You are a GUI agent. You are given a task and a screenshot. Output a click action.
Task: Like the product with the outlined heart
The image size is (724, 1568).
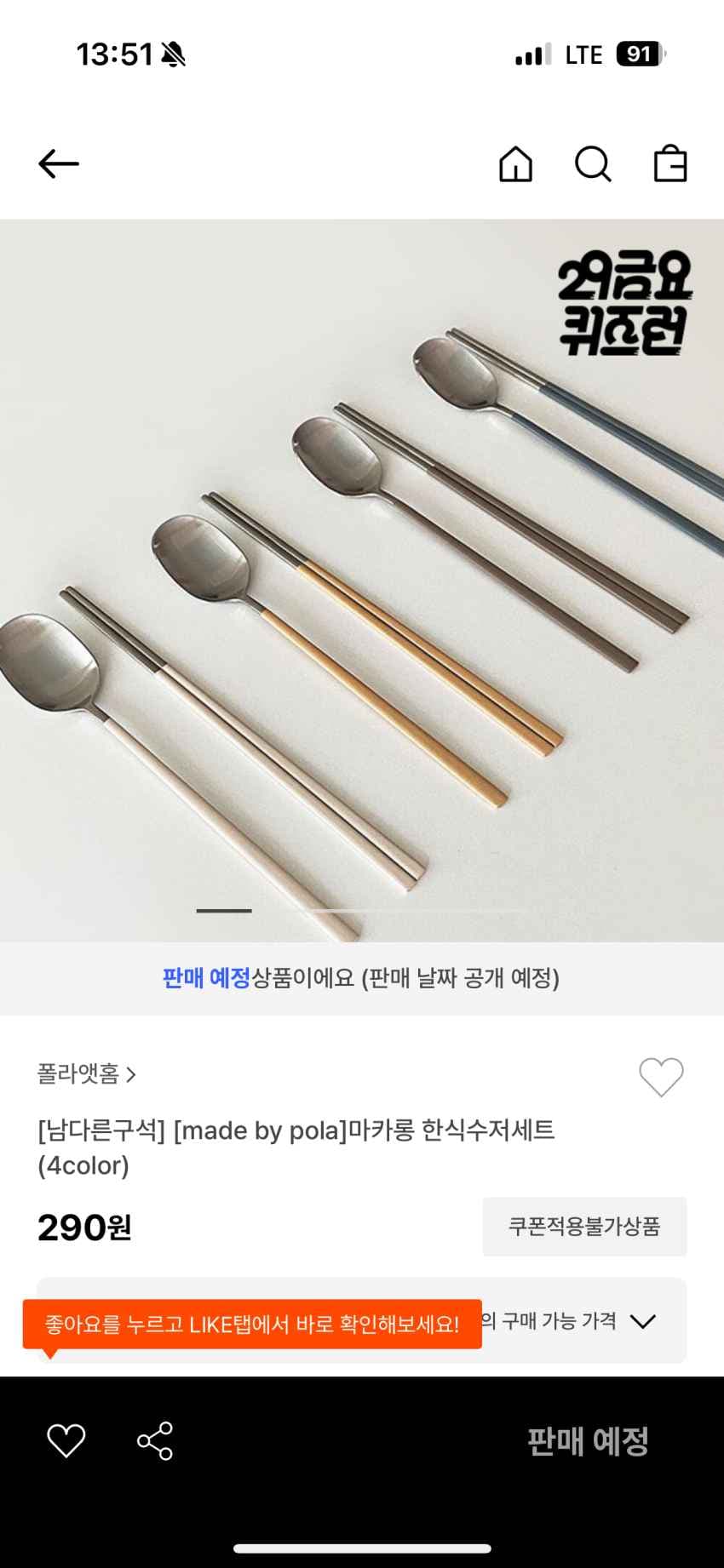click(x=661, y=1078)
